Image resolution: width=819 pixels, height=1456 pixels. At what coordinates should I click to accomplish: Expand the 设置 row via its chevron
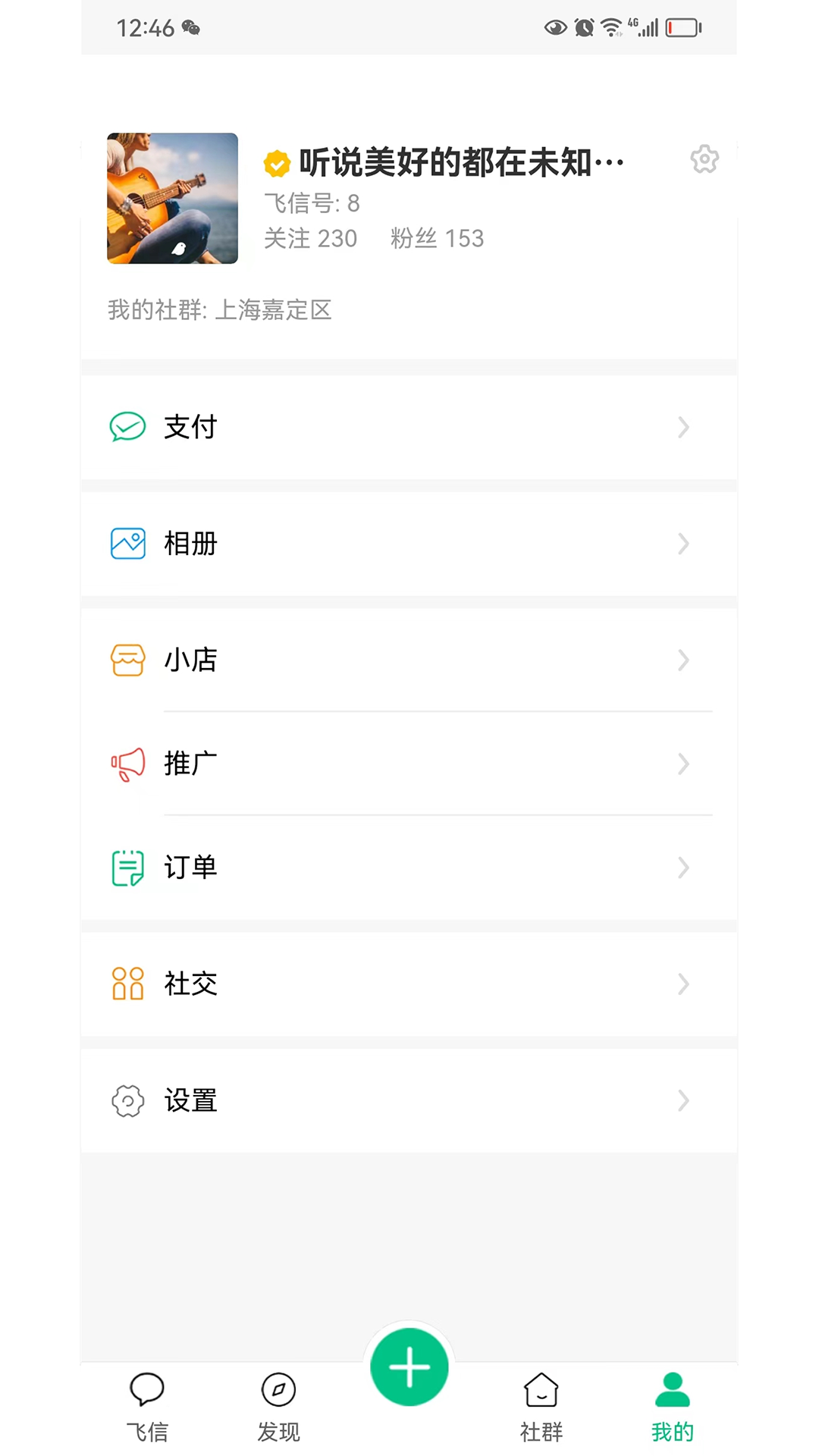click(684, 1101)
